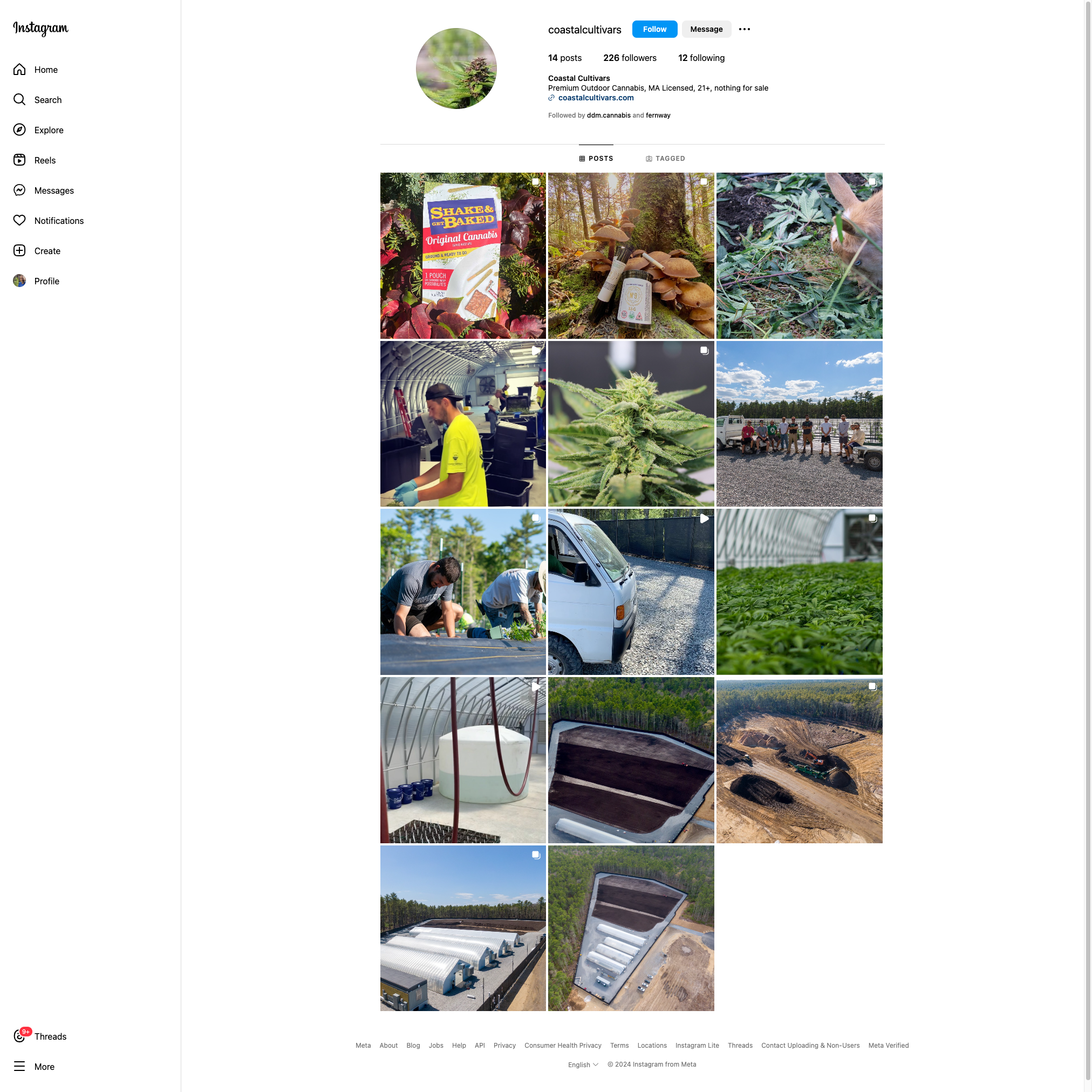Create a new post
The image size is (1092, 1092).
click(x=47, y=251)
